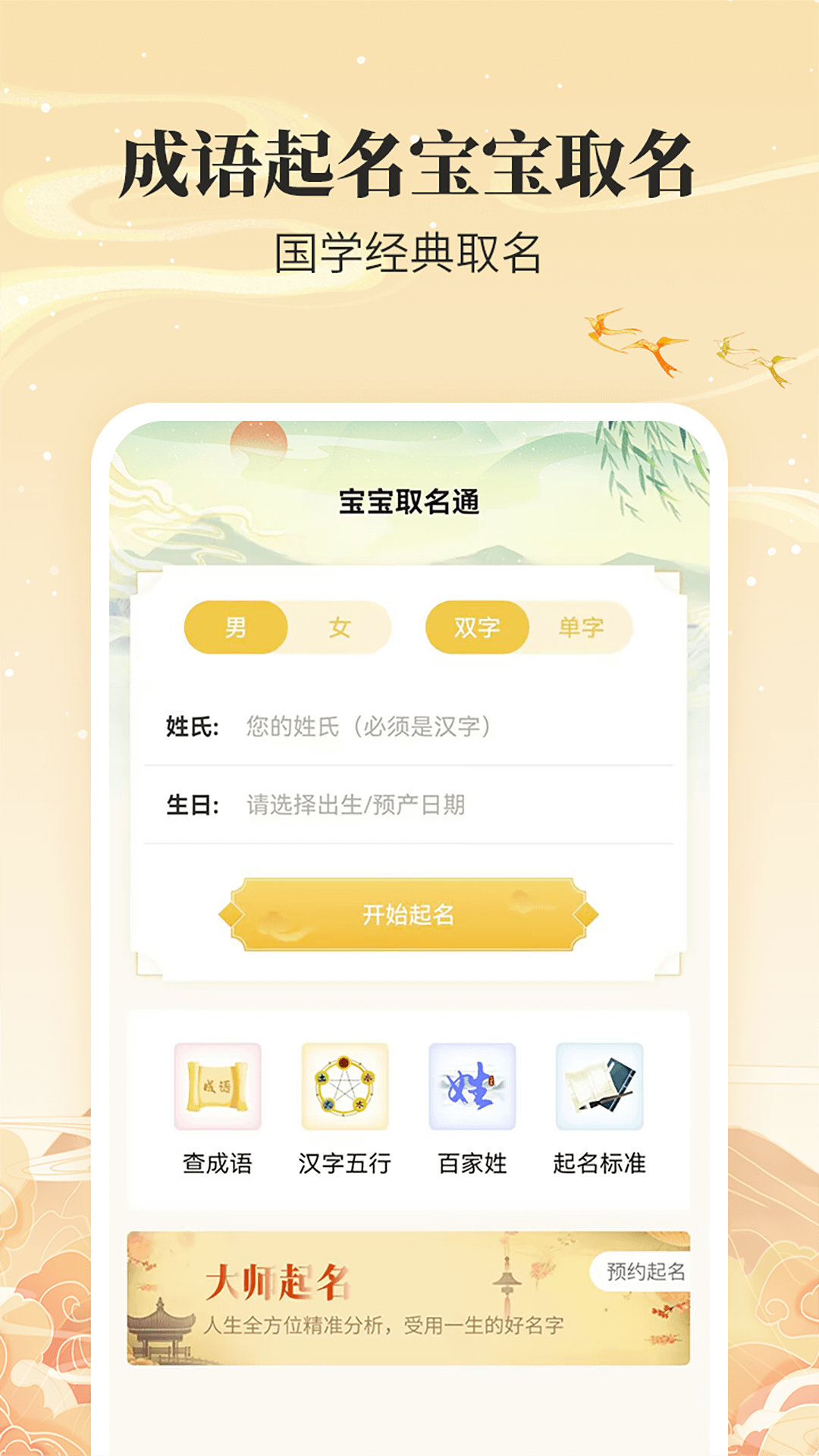Switch to the 女 female gender option
Image resolution: width=819 pixels, height=1456 pixels.
[340, 627]
